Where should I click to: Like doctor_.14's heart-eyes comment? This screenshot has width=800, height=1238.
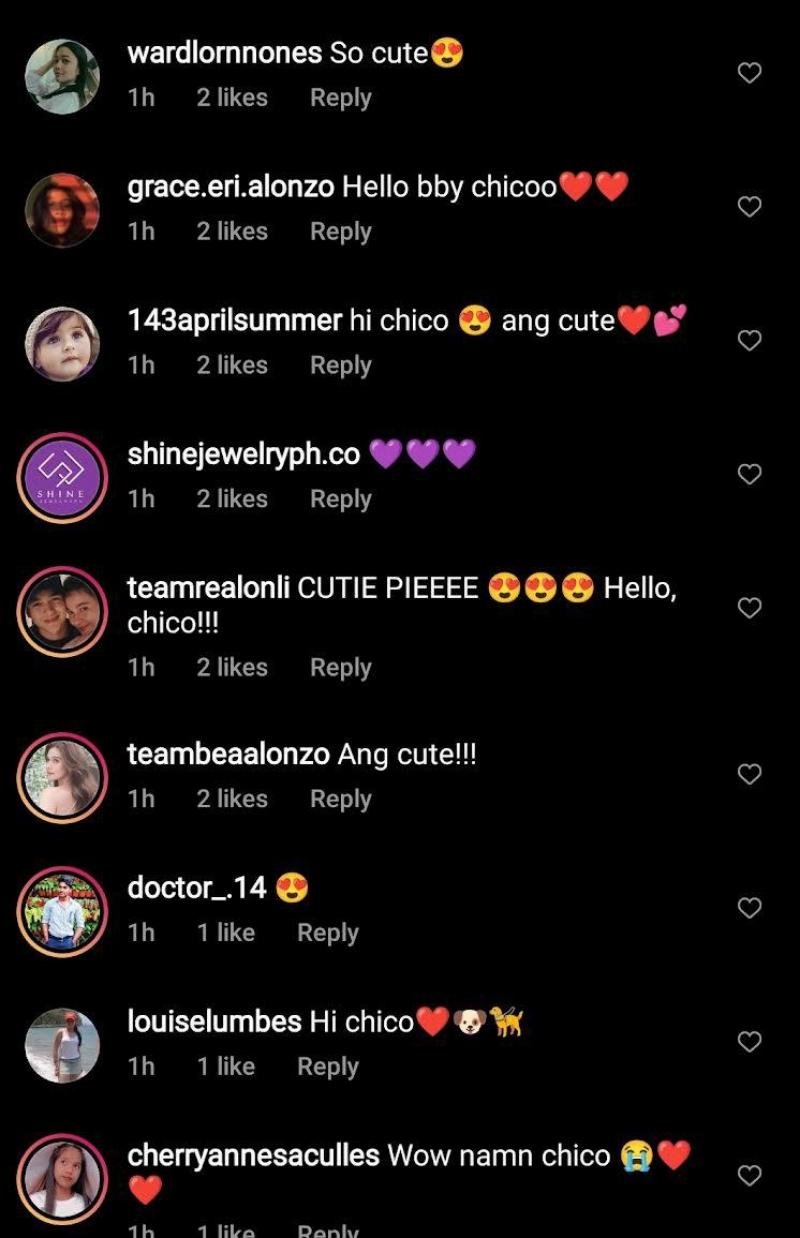pyautogui.click(x=749, y=908)
